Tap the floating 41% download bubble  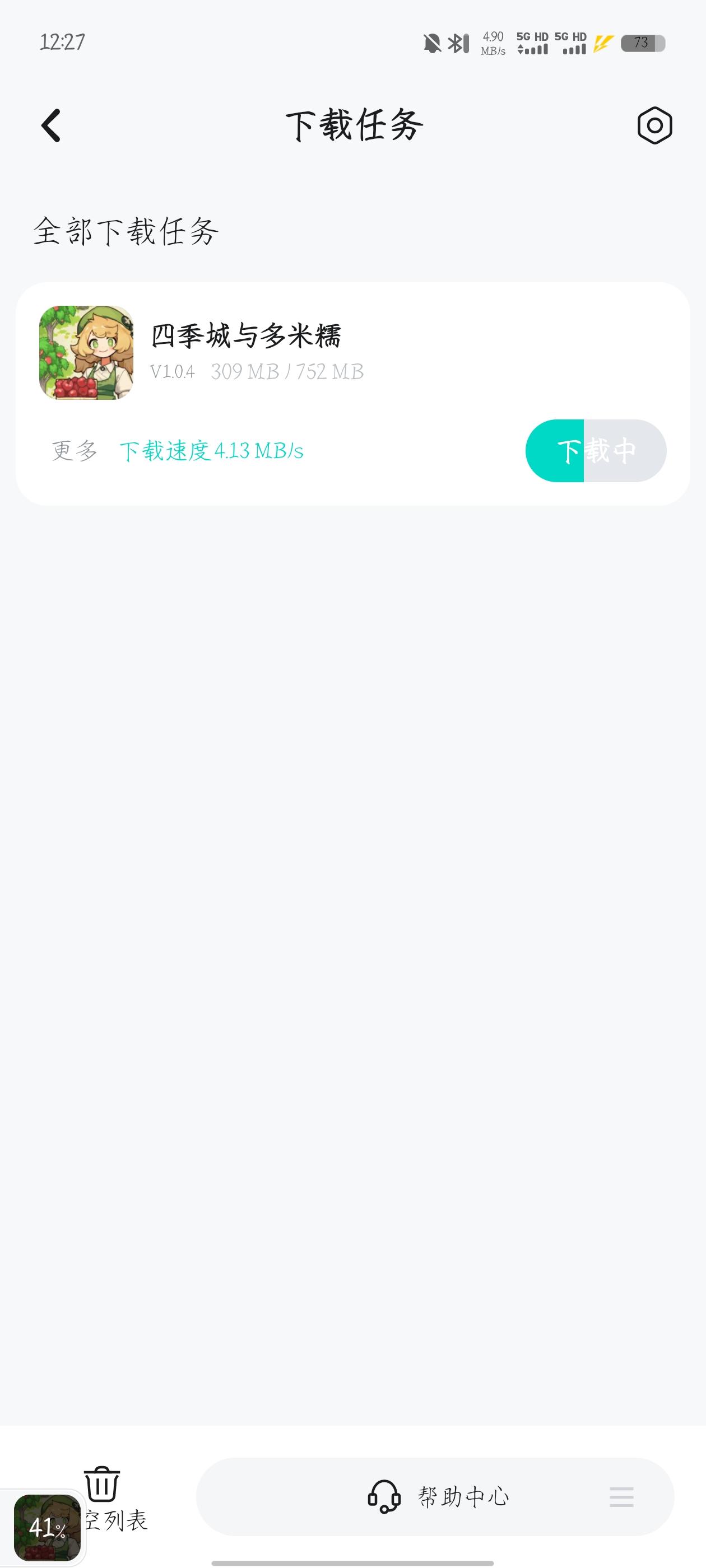pos(47,1527)
